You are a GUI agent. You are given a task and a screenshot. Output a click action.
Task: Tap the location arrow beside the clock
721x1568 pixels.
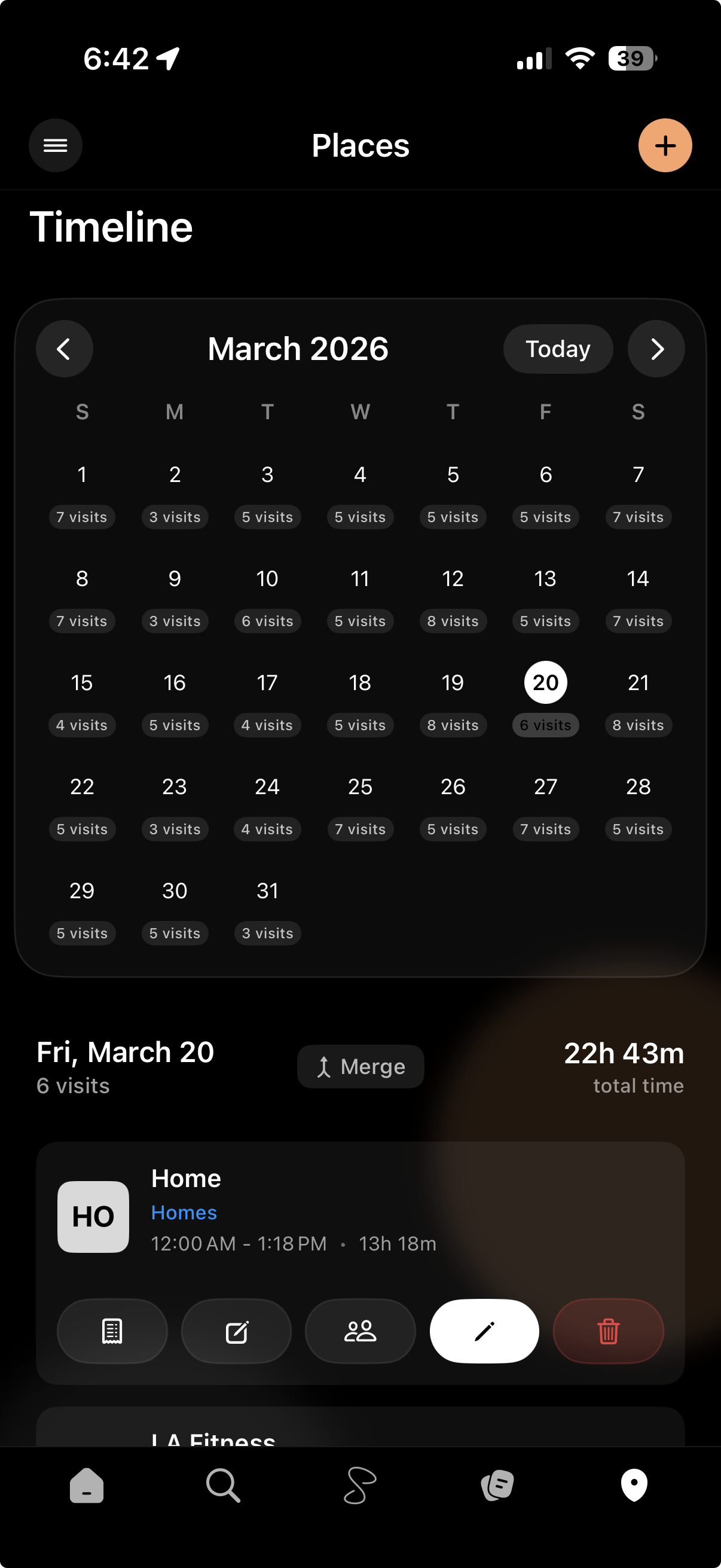(x=167, y=58)
